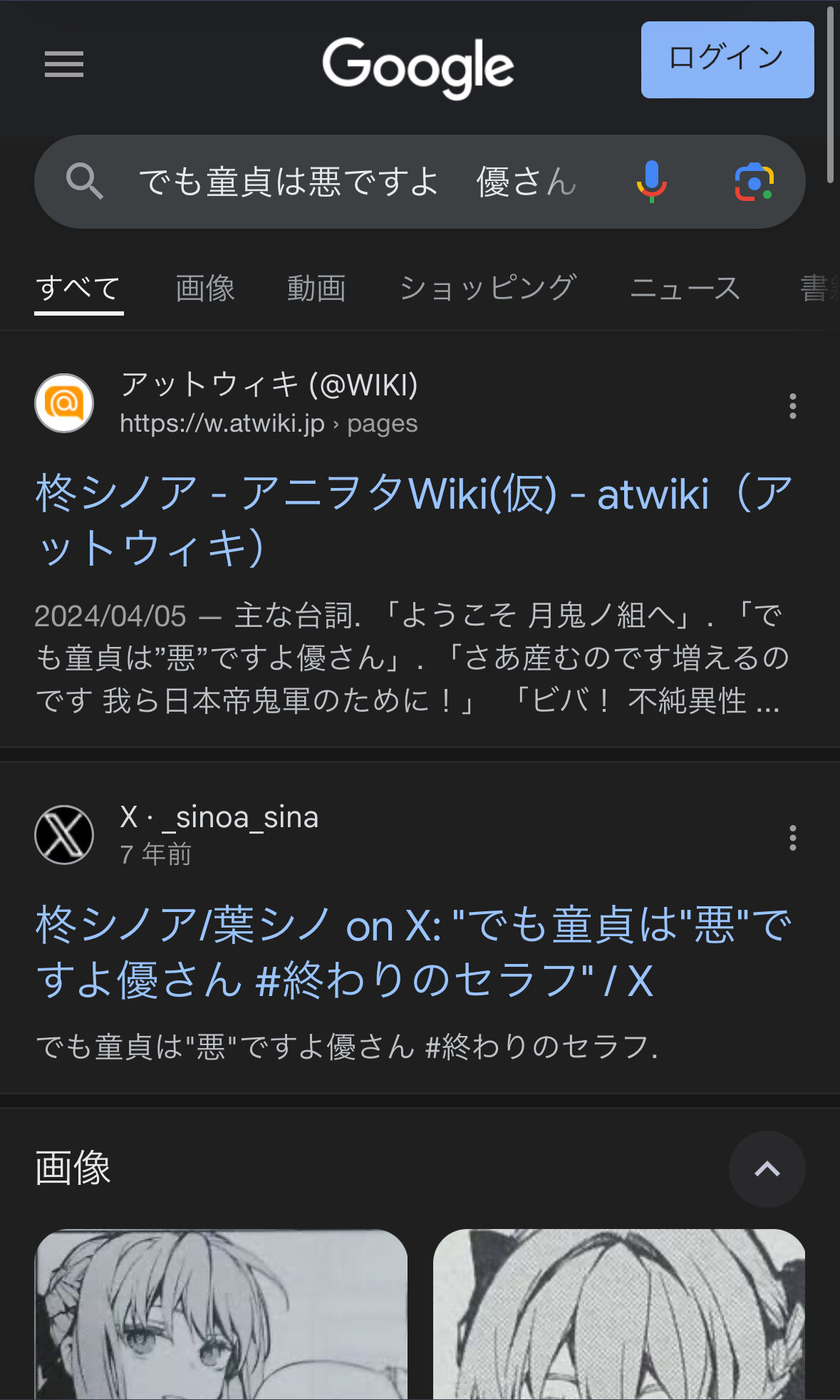
Task: Switch to the 動画 tab
Action: point(316,289)
